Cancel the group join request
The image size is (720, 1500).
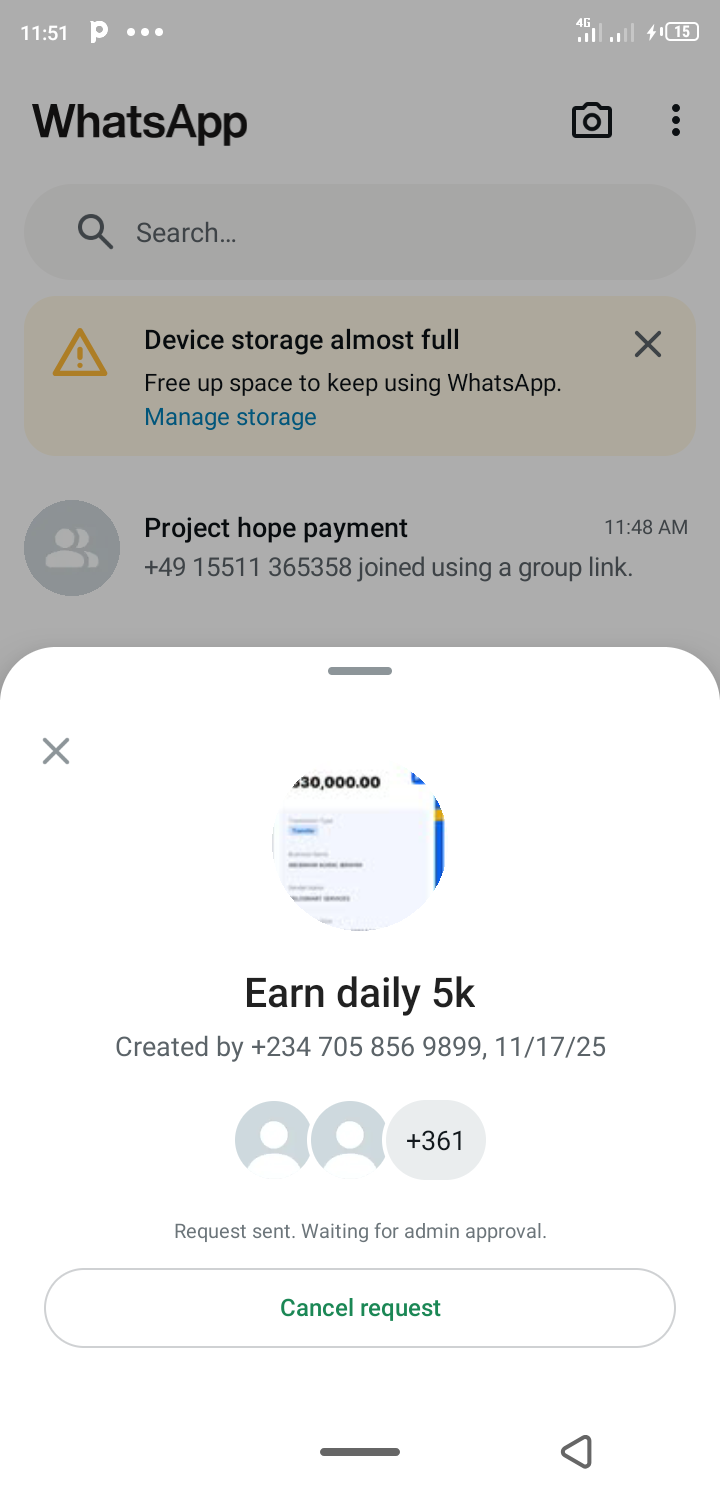(360, 1308)
